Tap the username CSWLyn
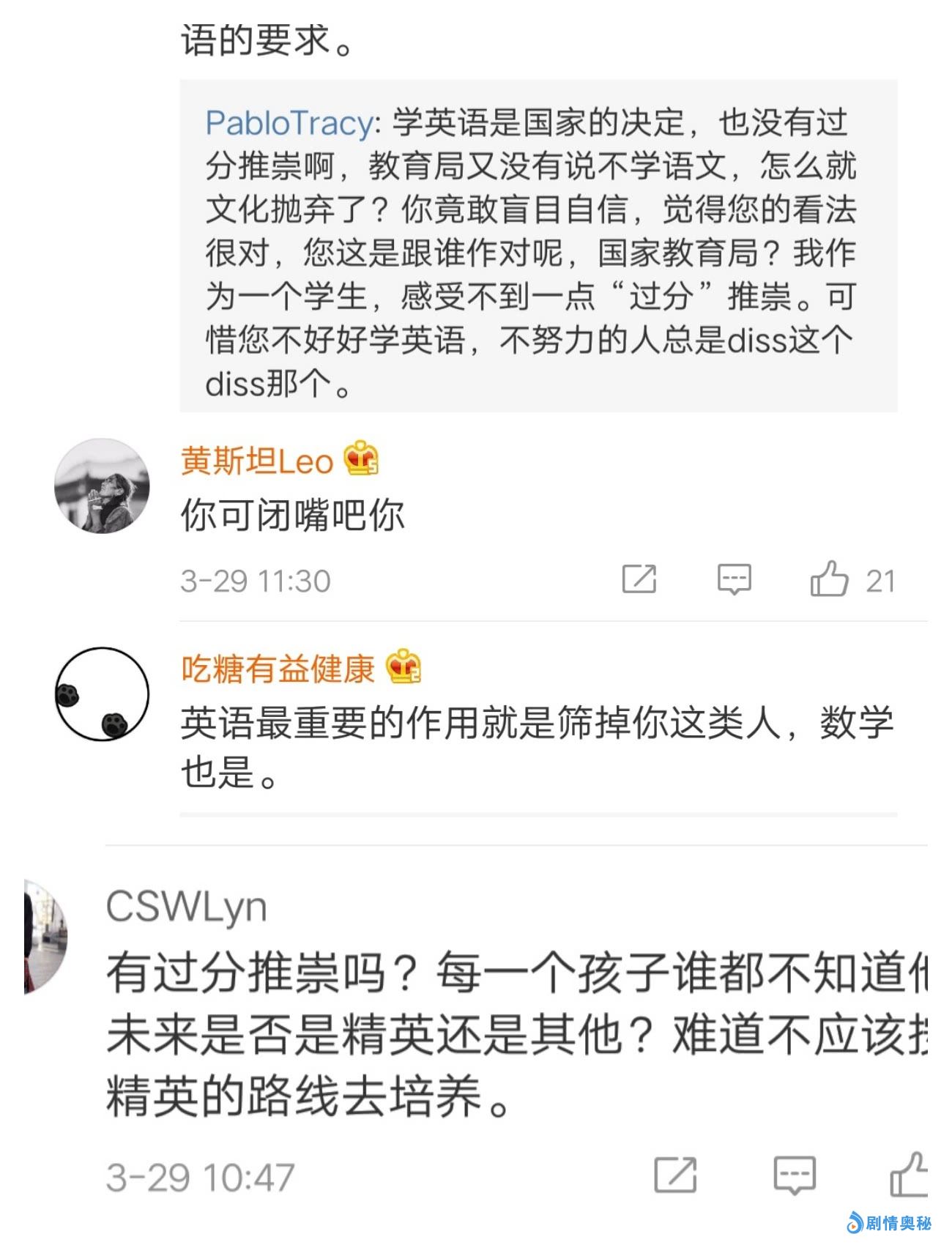952x1245 pixels. pyautogui.click(x=186, y=907)
